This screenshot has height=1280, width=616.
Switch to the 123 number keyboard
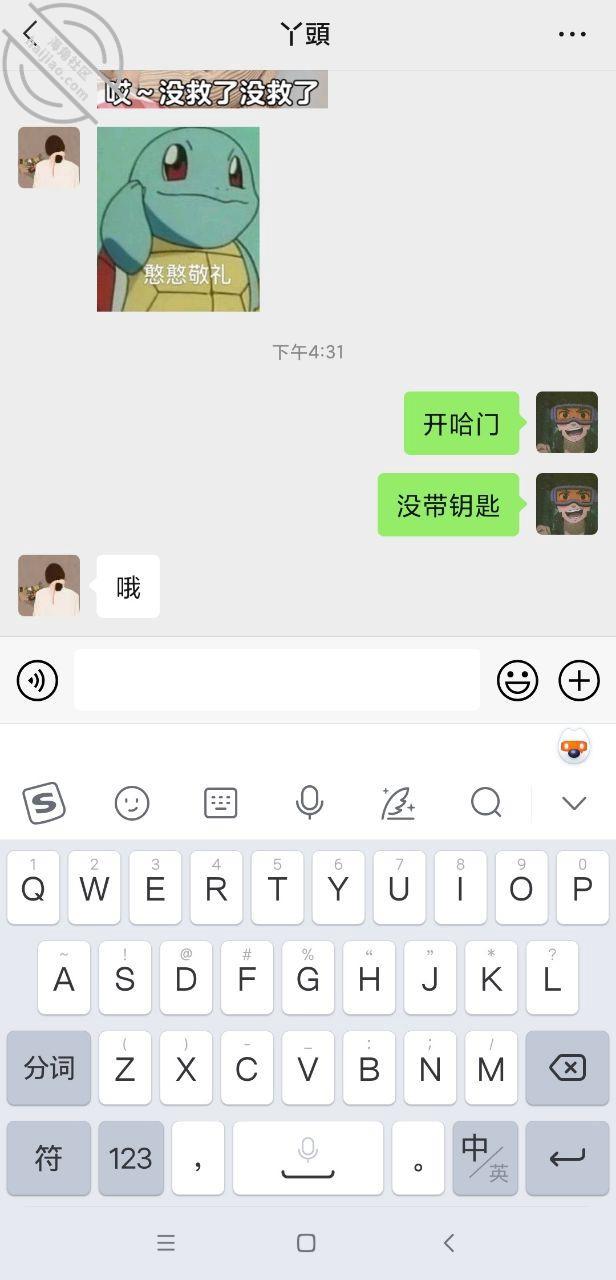point(131,1158)
